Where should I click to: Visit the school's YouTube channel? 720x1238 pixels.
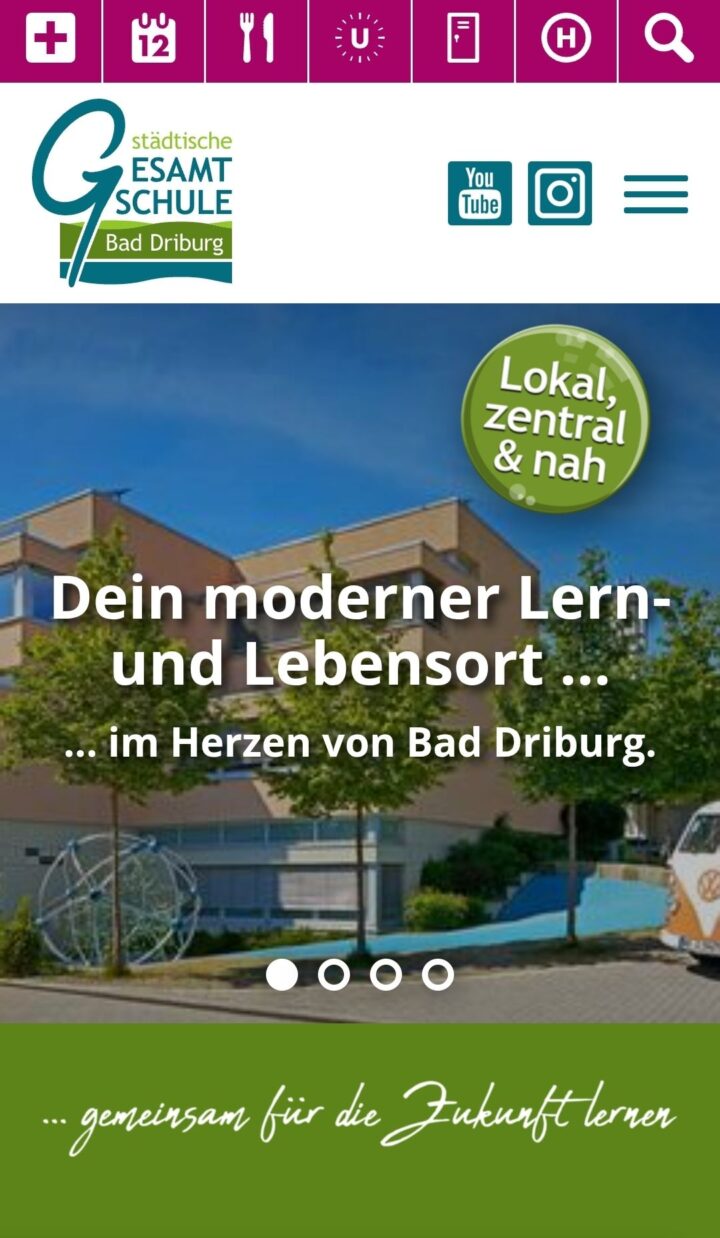coord(480,193)
